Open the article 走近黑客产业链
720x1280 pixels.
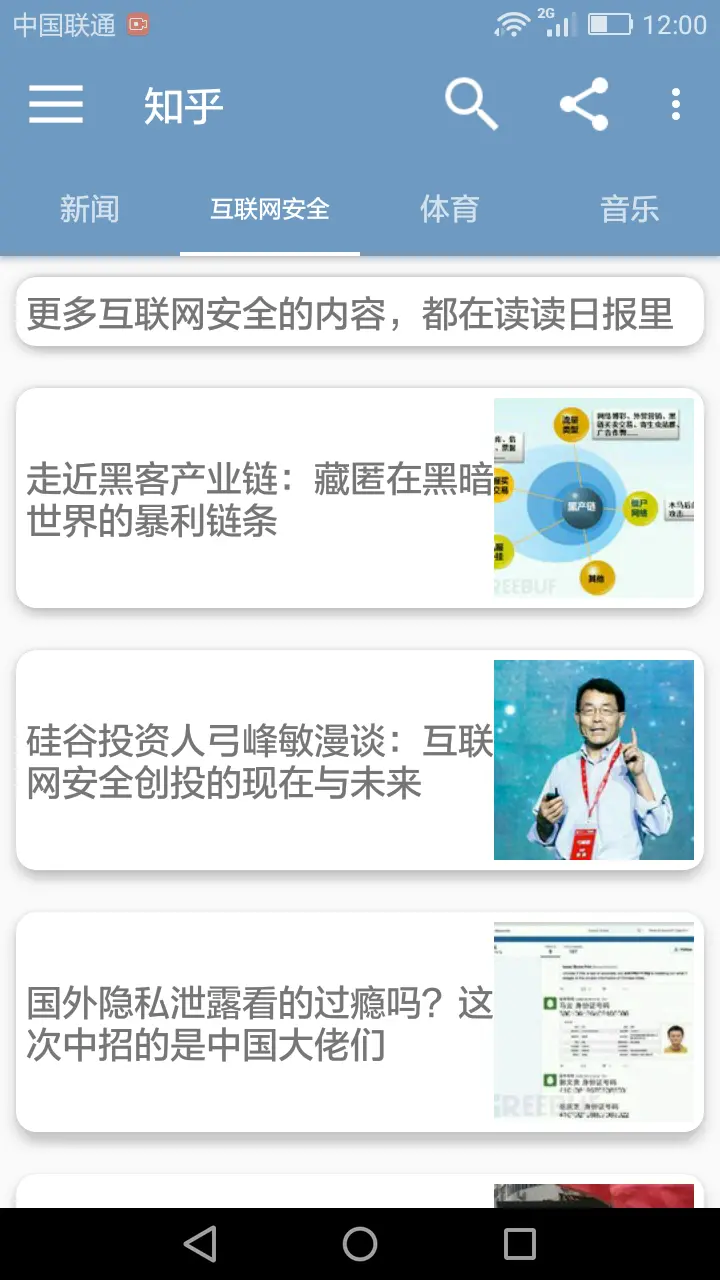coord(360,498)
